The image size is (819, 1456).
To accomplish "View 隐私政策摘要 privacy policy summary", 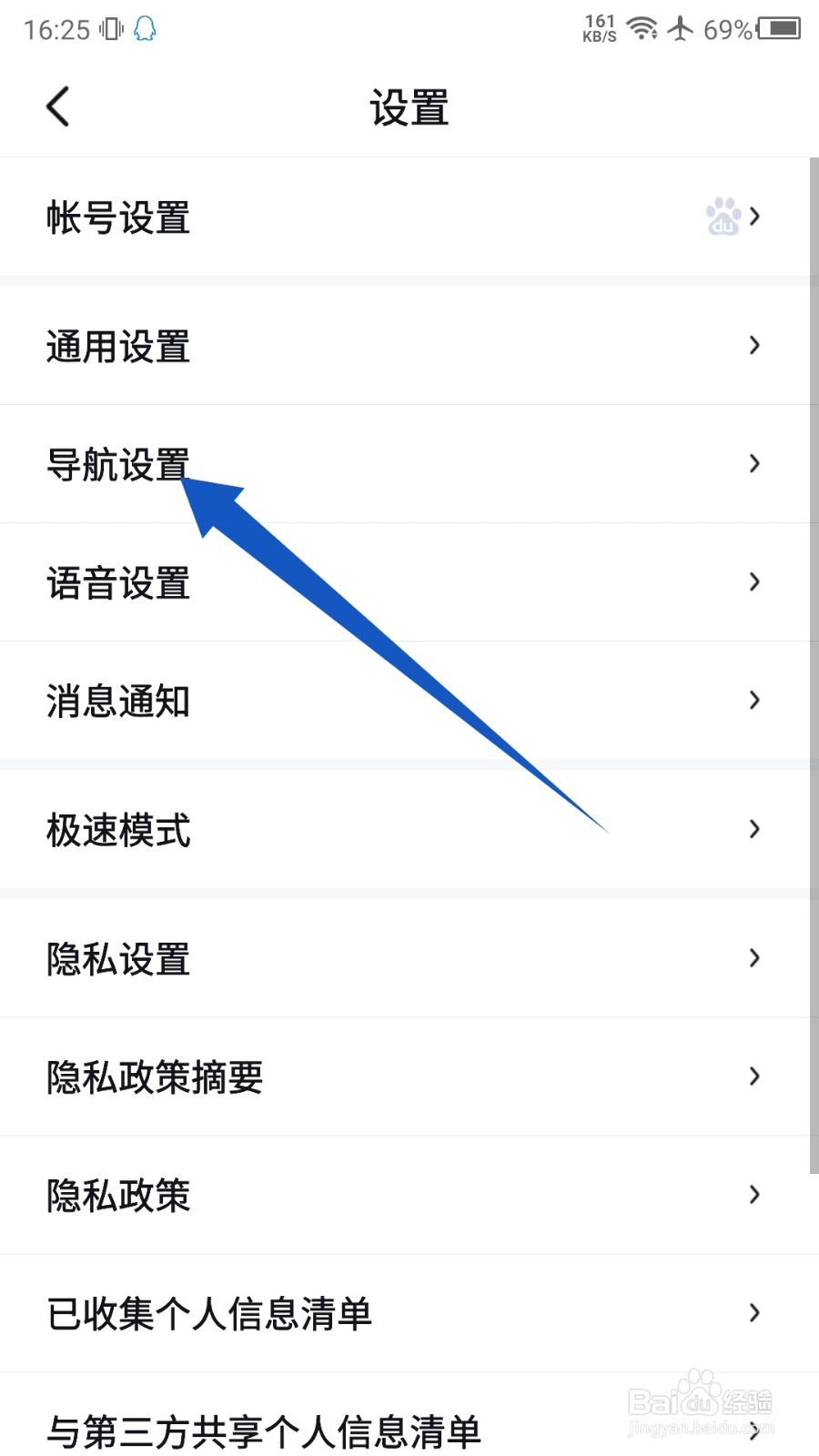I will [x=154, y=1077].
